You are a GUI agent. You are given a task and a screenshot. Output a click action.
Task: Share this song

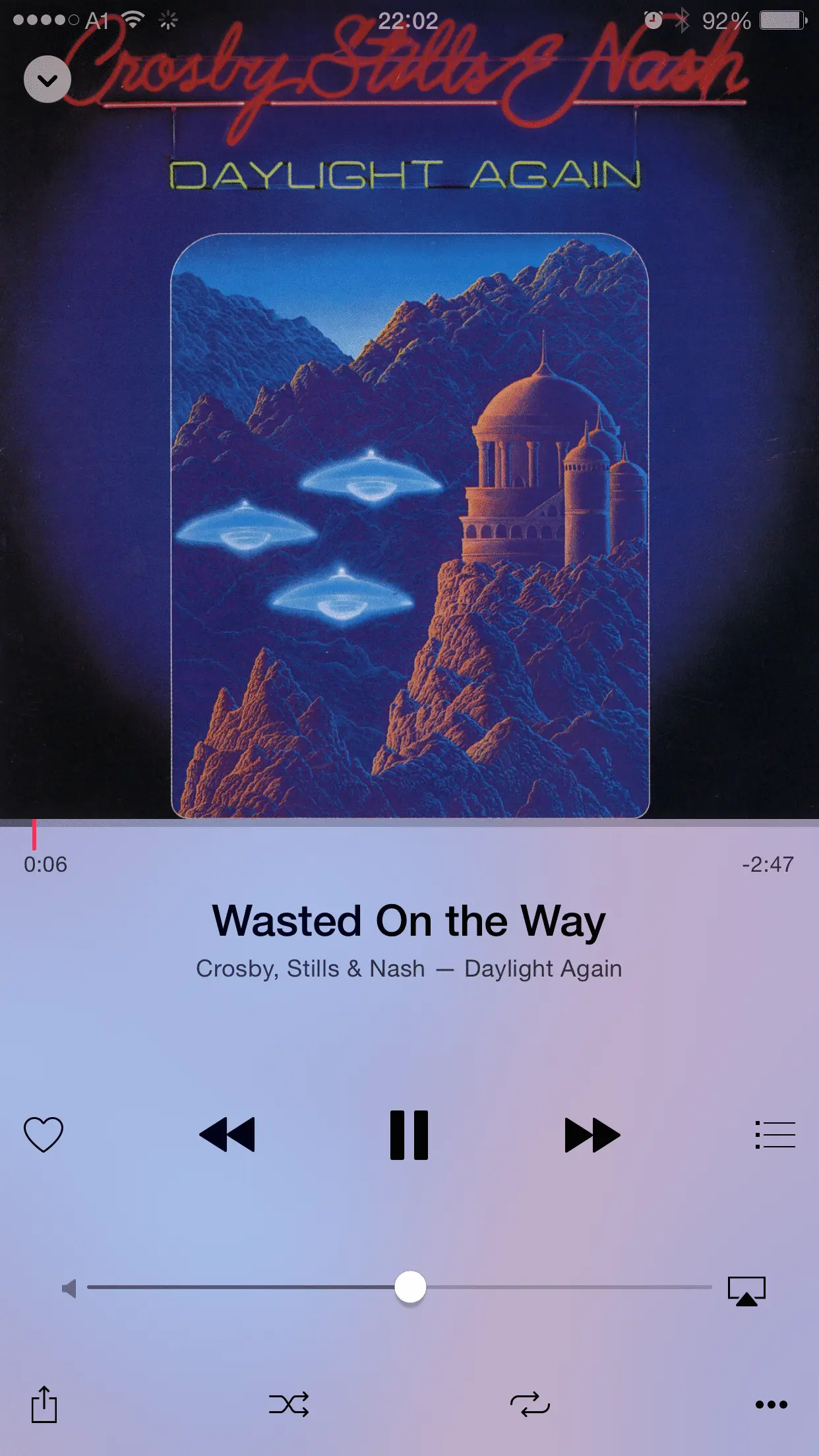44,1404
